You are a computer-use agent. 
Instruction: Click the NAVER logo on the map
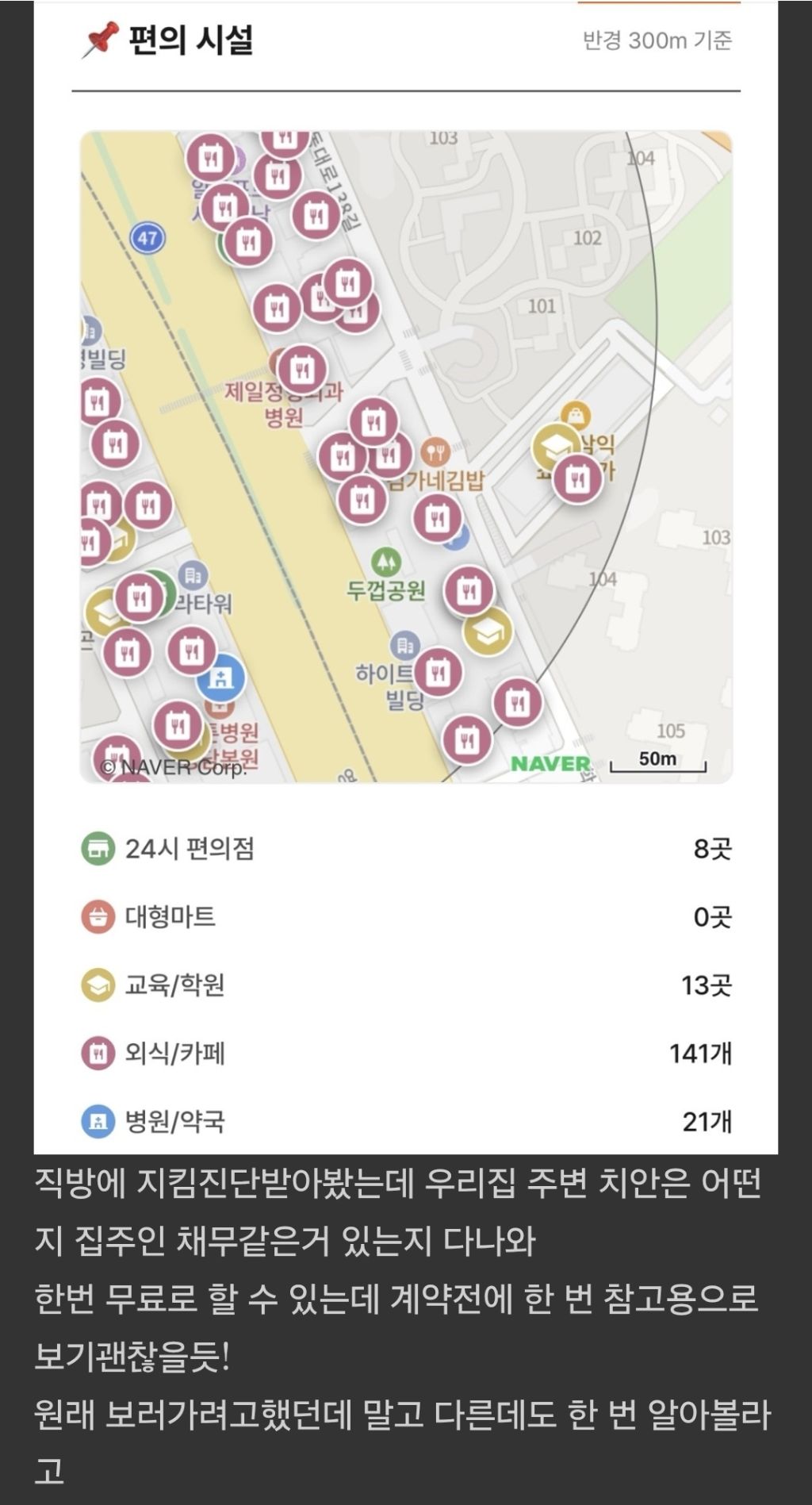[x=550, y=763]
